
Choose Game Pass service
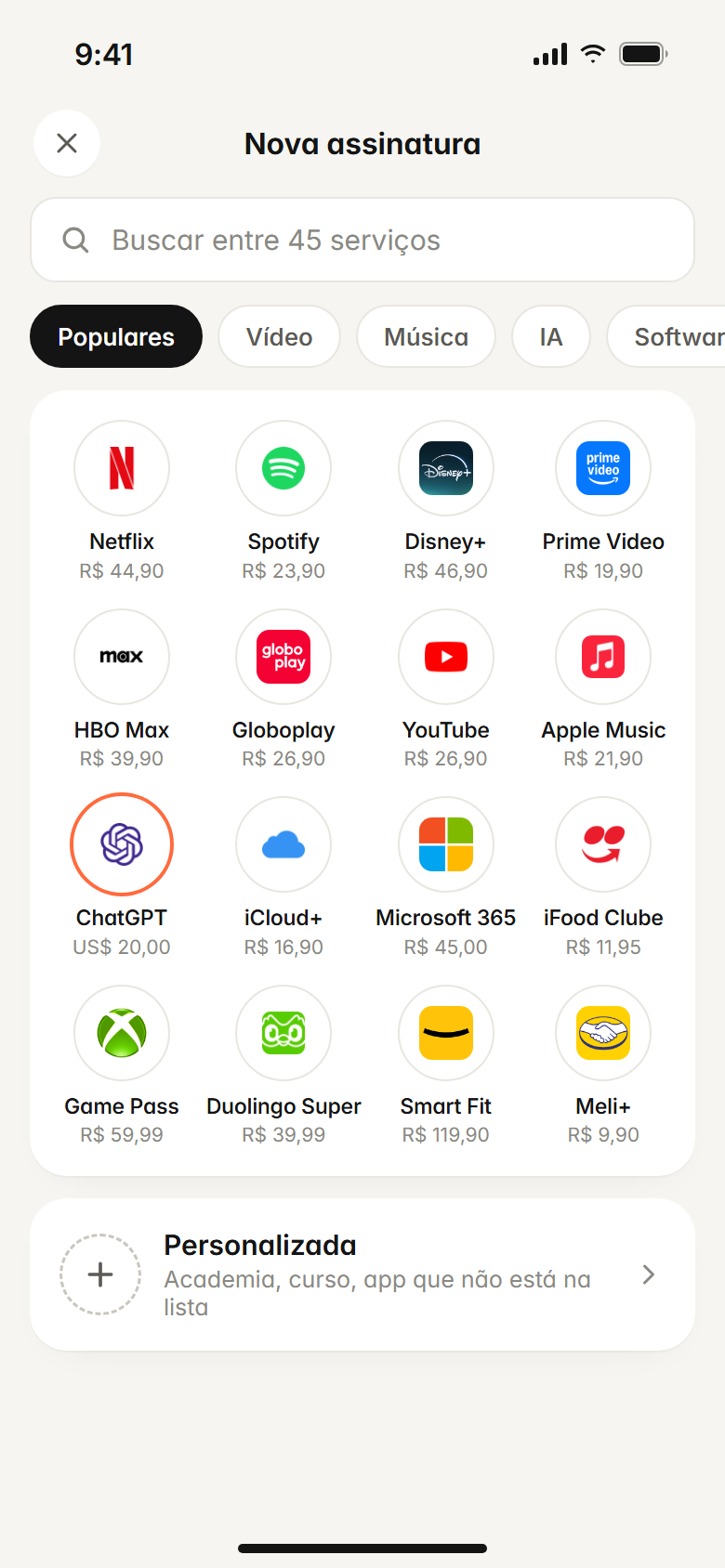122,1065
